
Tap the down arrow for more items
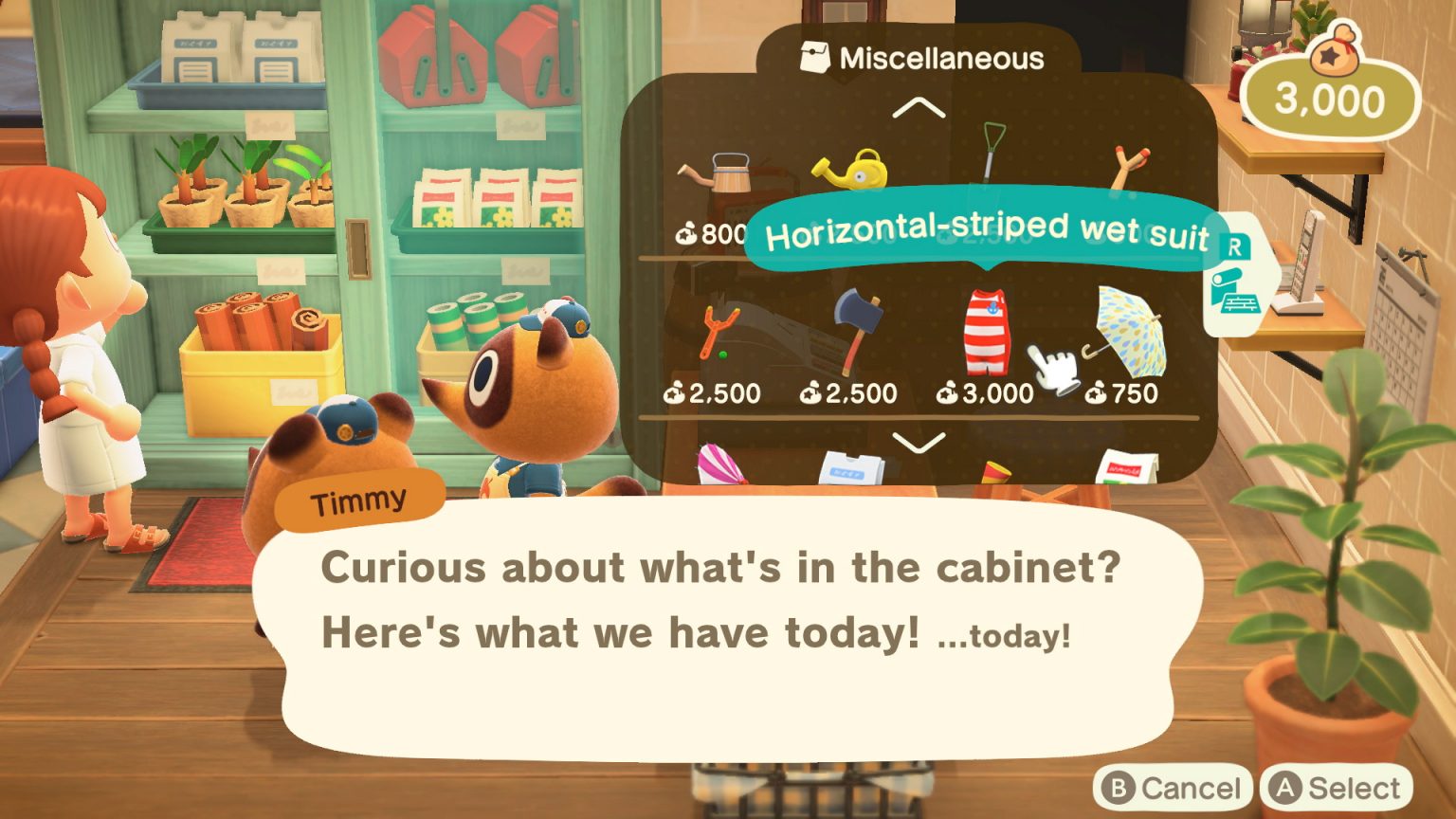[x=919, y=442]
